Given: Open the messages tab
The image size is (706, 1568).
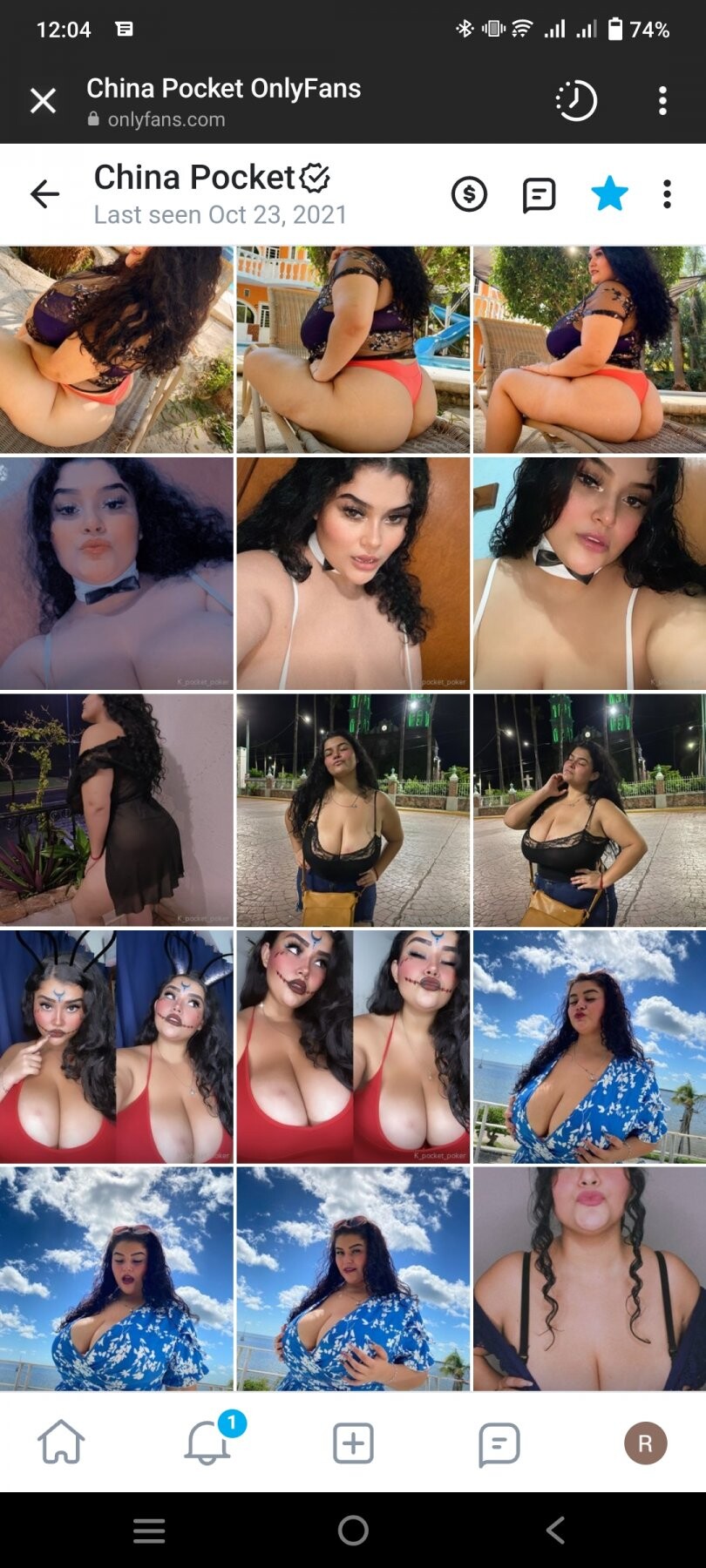Looking at the screenshot, I should click(x=499, y=1444).
